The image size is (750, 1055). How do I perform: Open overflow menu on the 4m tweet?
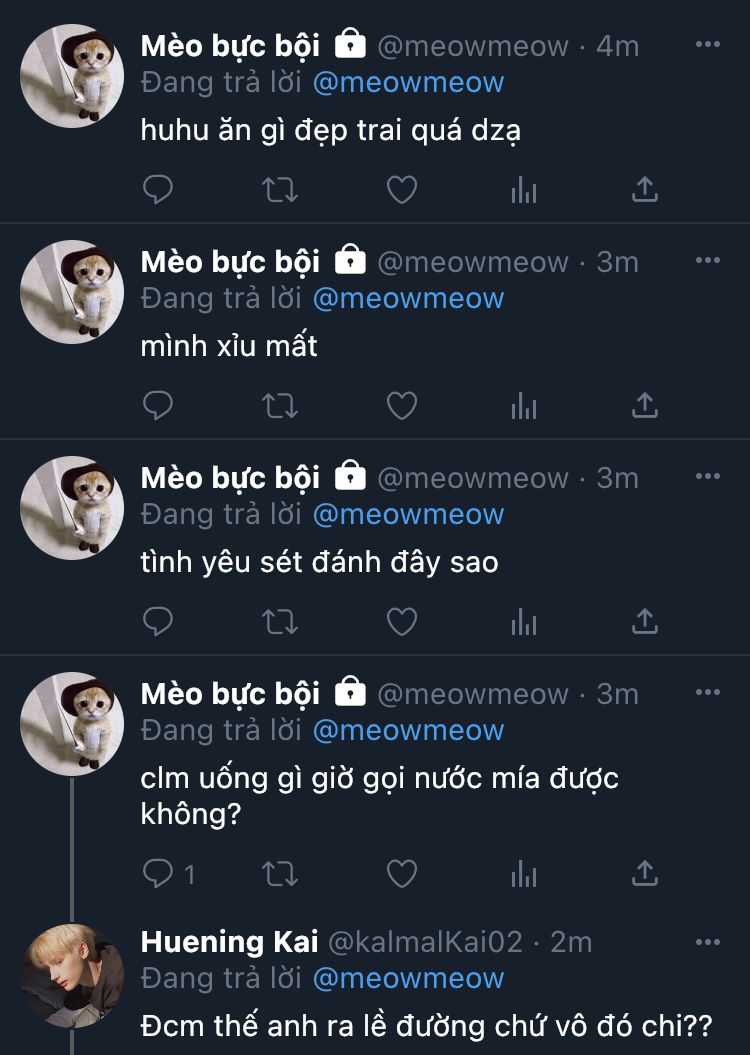point(708,45)
